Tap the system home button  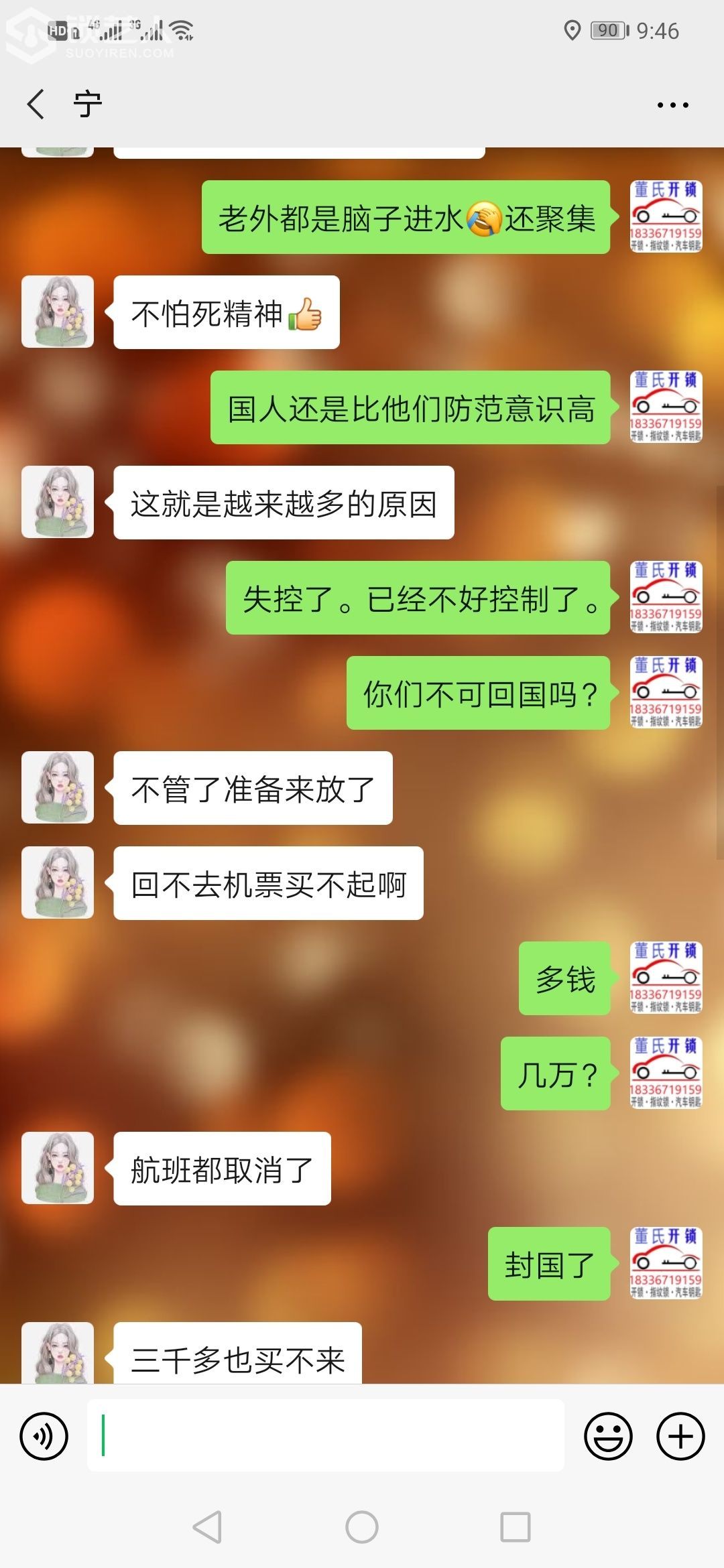pyautogui.click(x=362, y=1527)
